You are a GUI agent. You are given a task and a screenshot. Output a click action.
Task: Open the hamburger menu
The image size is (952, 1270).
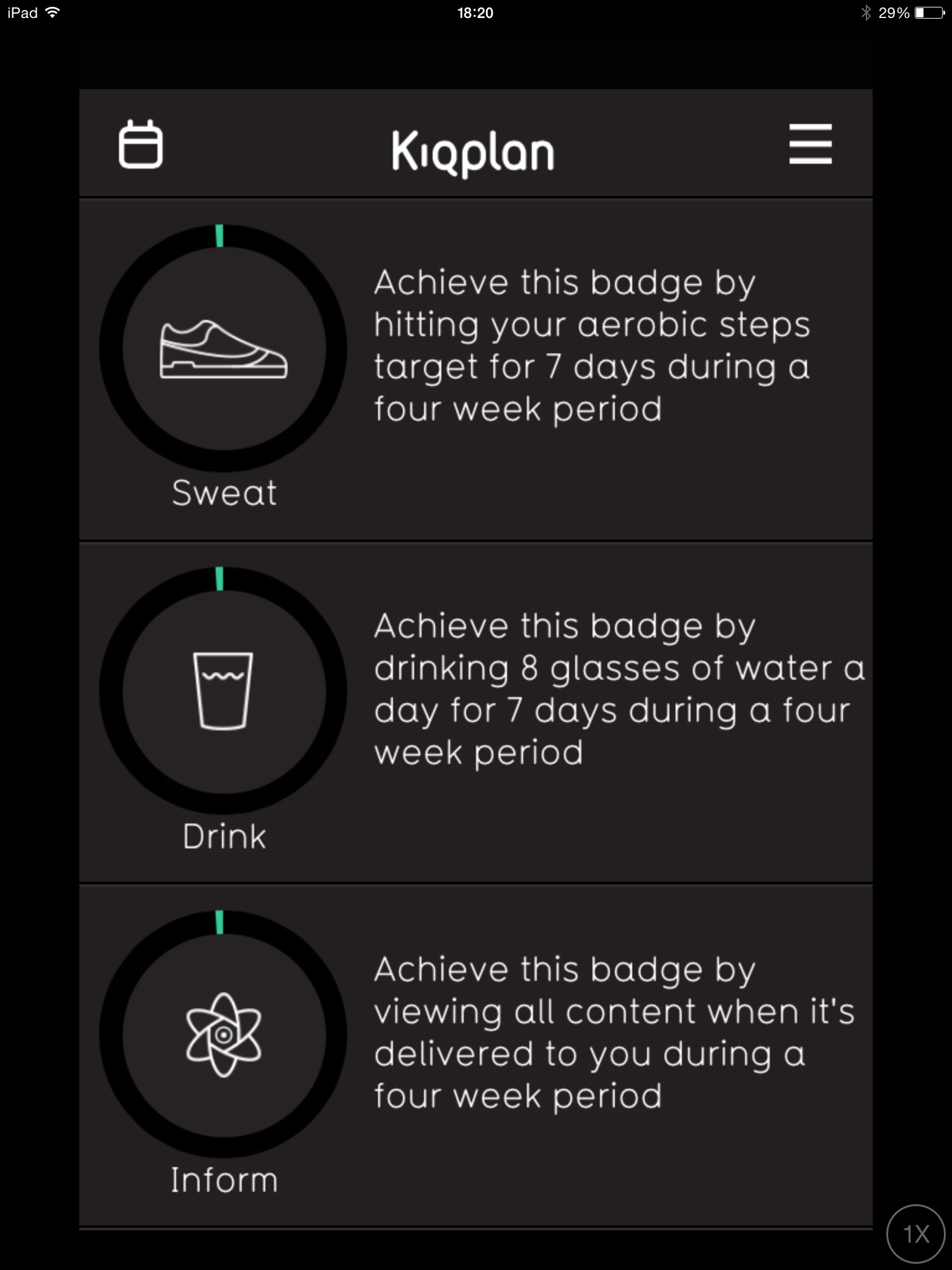tap(810, 144)
